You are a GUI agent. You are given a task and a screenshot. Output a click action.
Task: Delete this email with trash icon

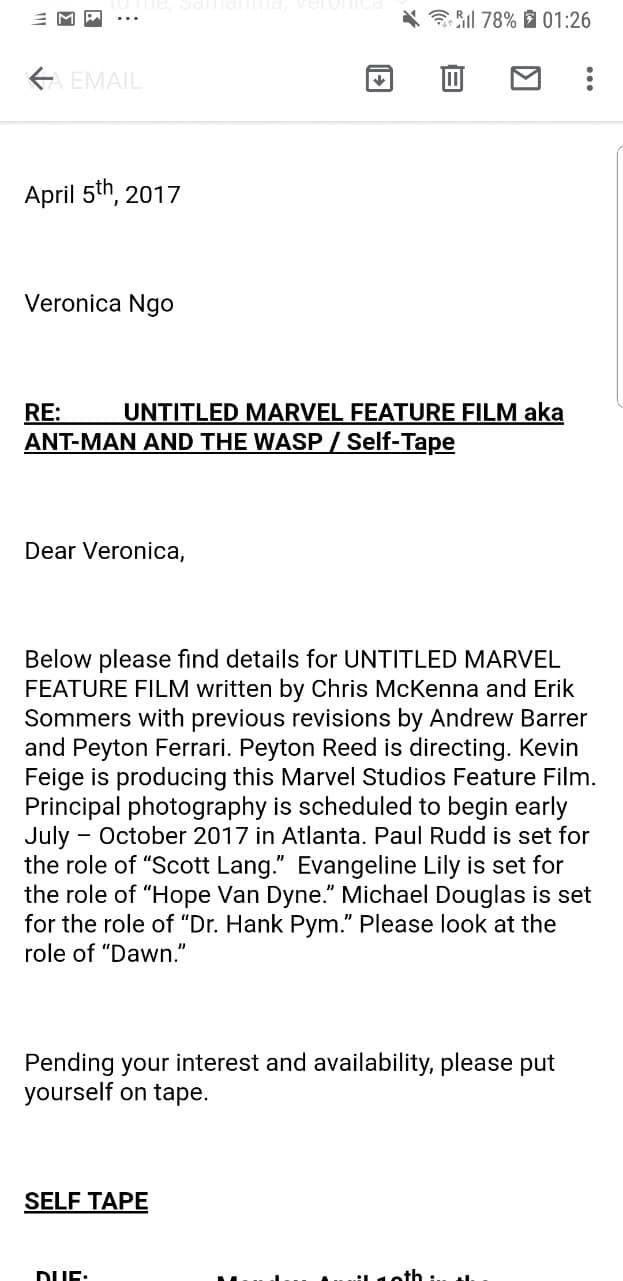pos(452,78)
